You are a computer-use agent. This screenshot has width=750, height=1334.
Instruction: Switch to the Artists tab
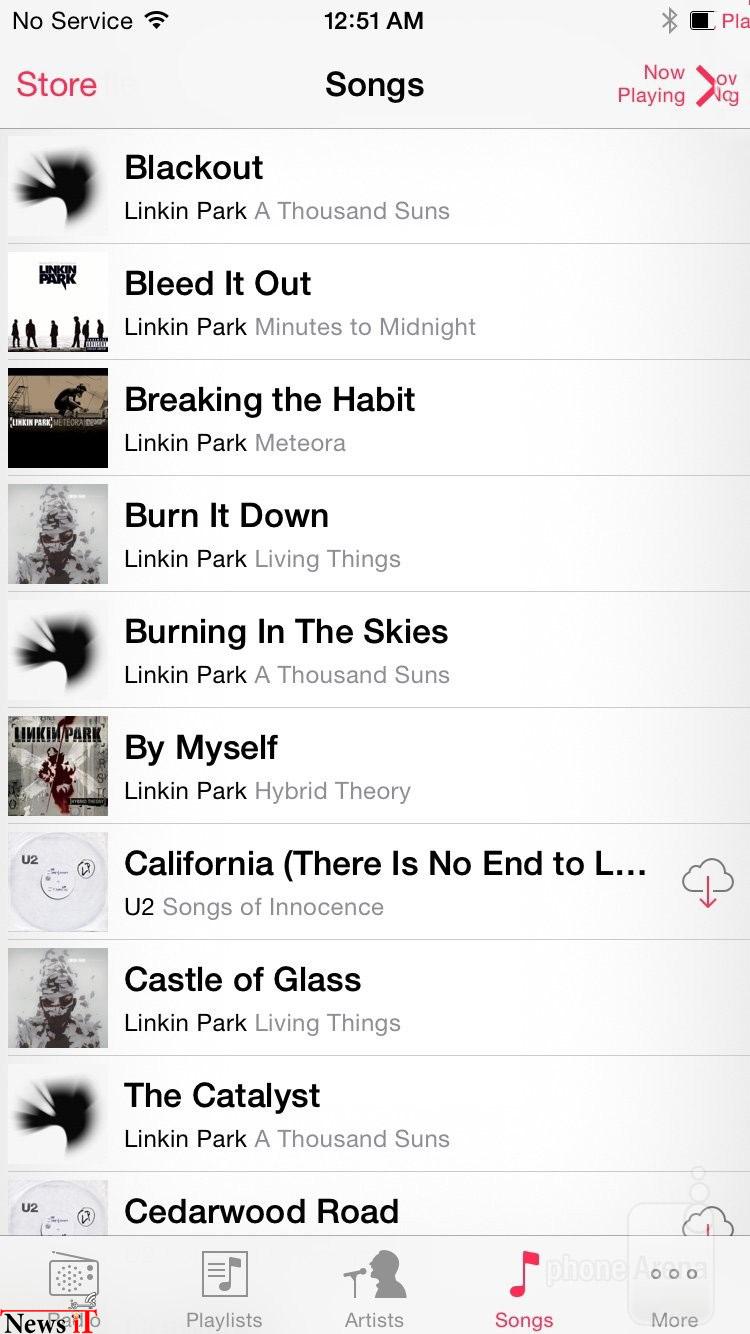374,1288
